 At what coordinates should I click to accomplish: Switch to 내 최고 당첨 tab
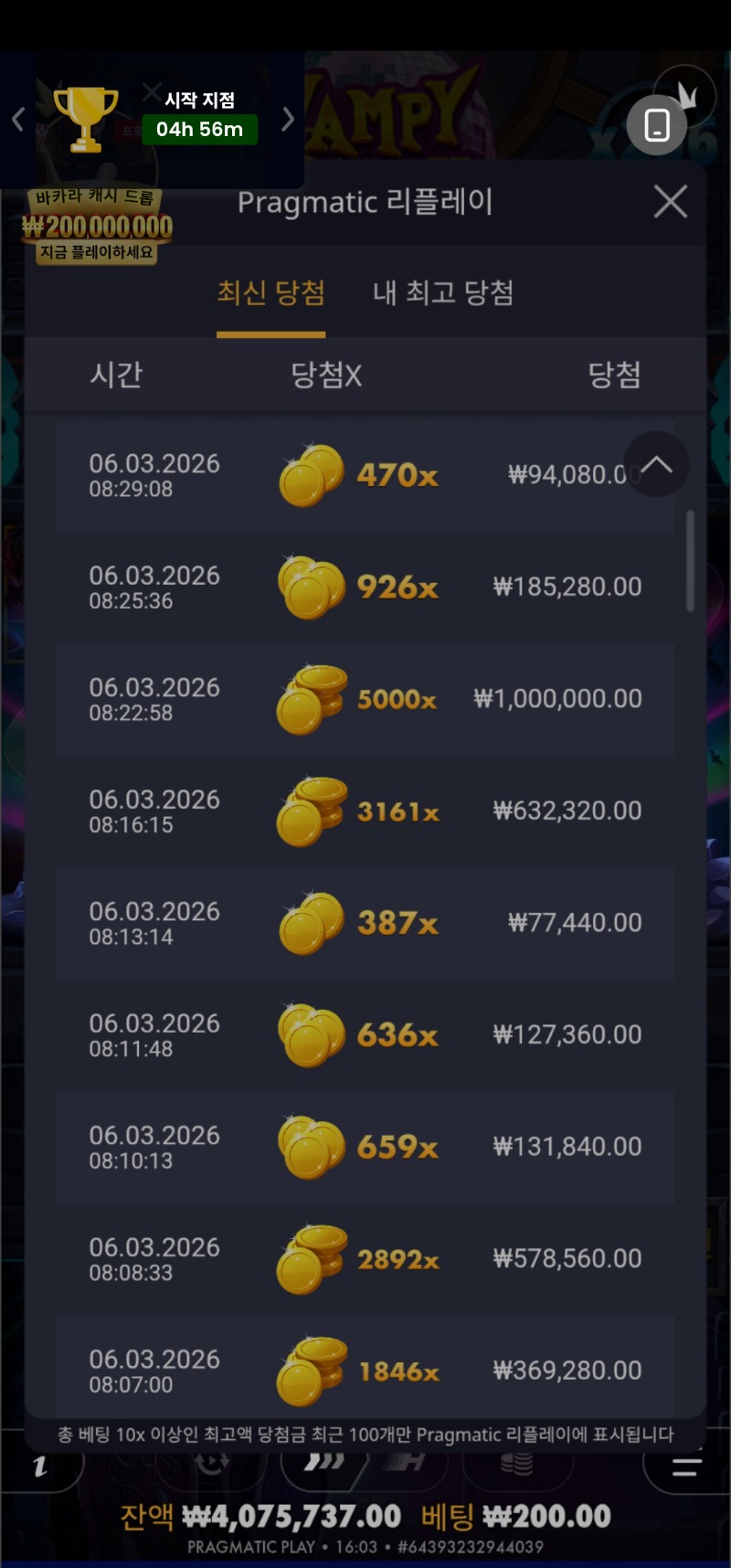tap(443, 293)
